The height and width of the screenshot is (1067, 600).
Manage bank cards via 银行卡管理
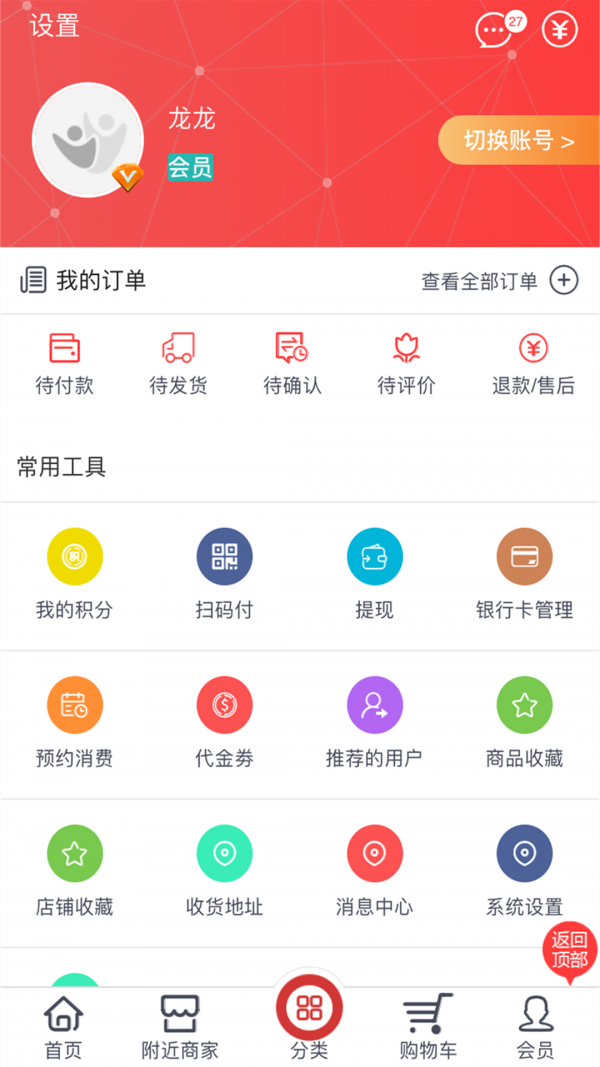coord(524,575)
